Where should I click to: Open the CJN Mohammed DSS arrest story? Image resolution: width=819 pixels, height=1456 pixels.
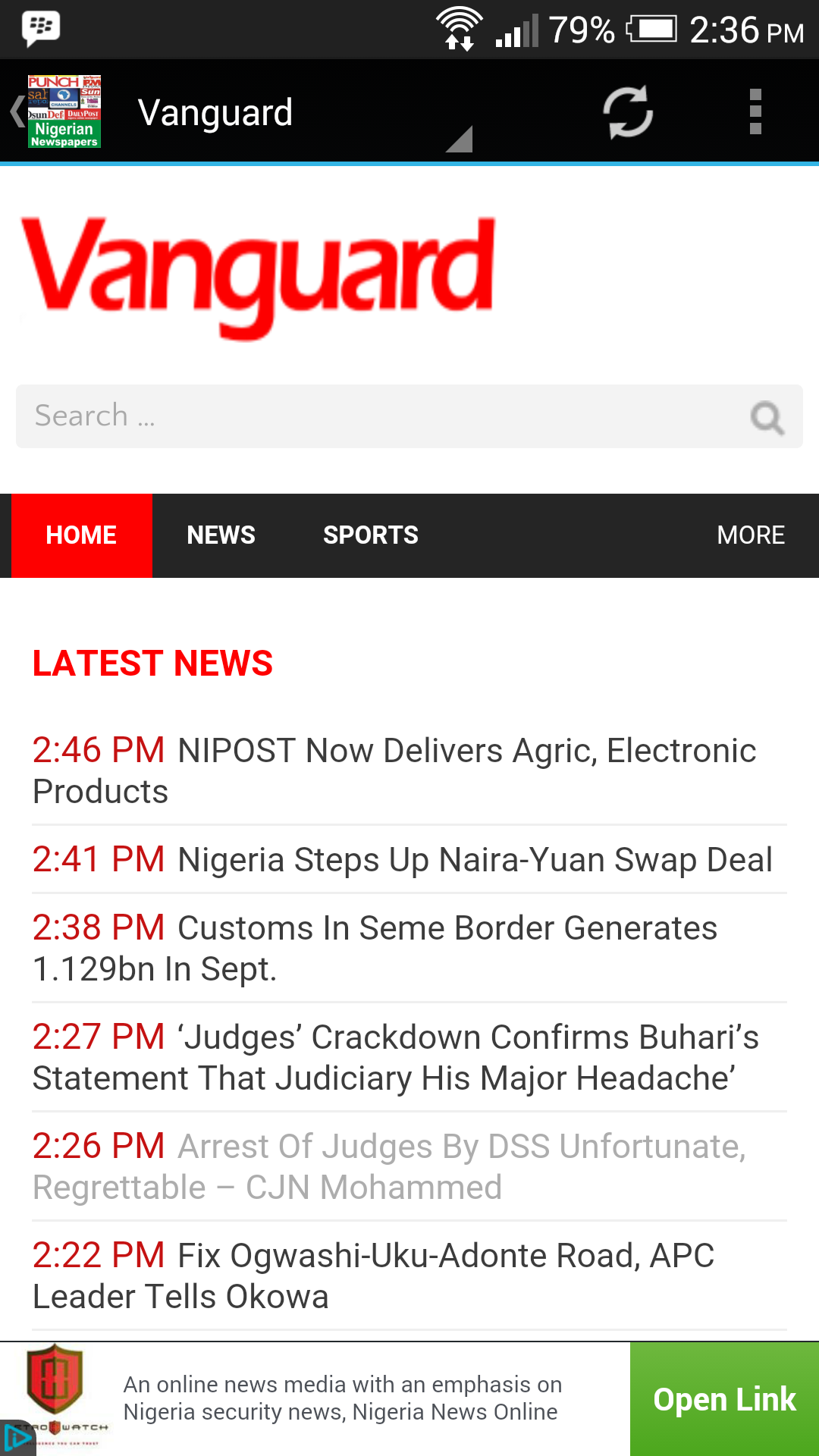point(388,1166)
